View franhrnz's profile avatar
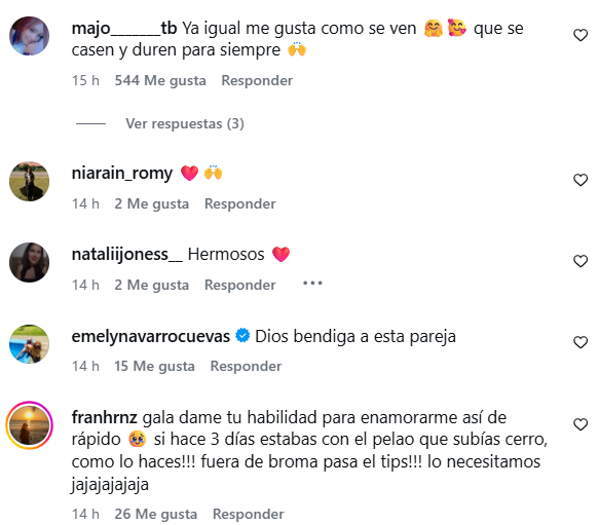This screenshot has height=525, width=600. pyautogui.click(x=30, y=427)
